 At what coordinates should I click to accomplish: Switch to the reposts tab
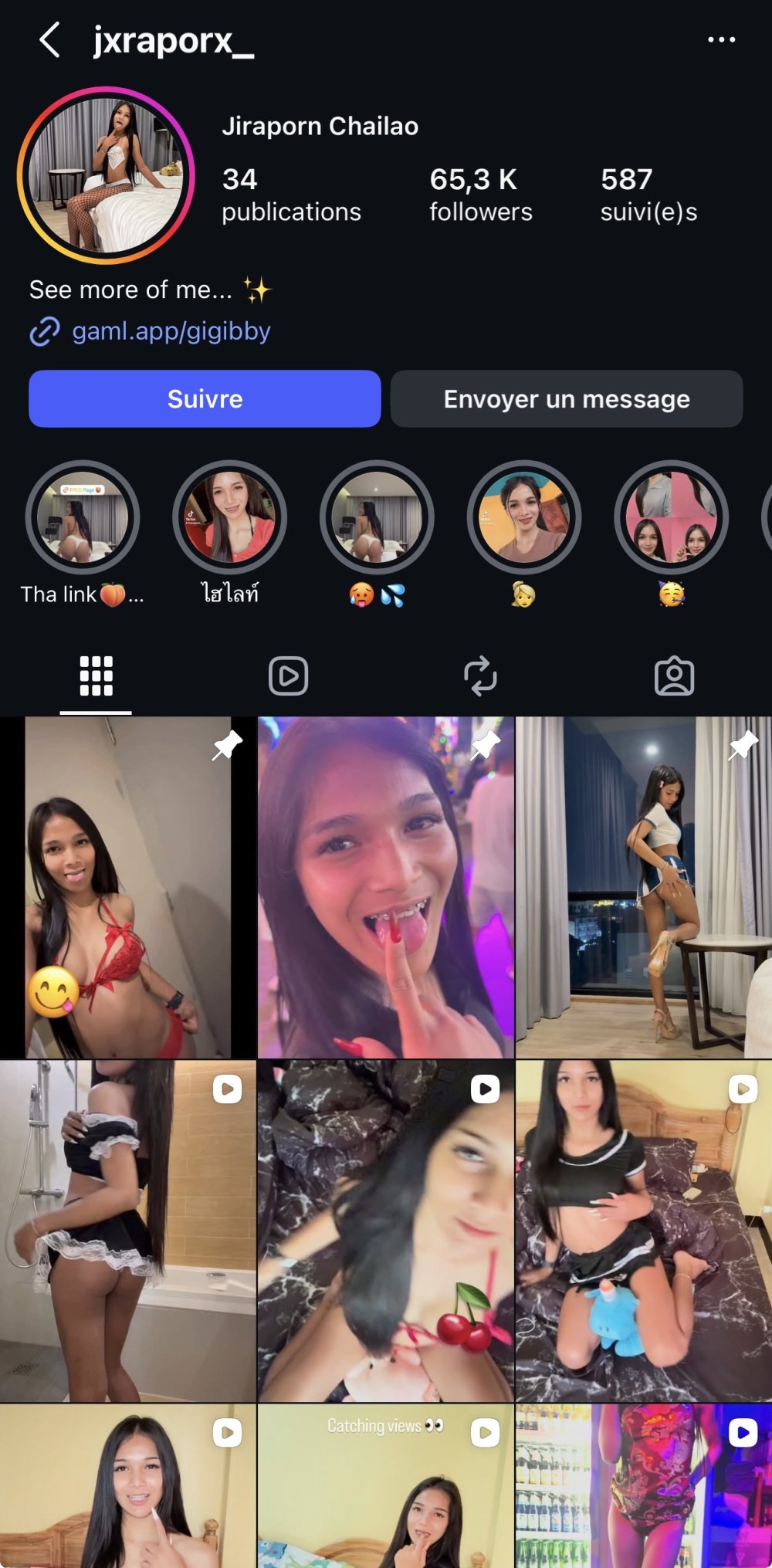pyautogui.click(x=480, y=676)
